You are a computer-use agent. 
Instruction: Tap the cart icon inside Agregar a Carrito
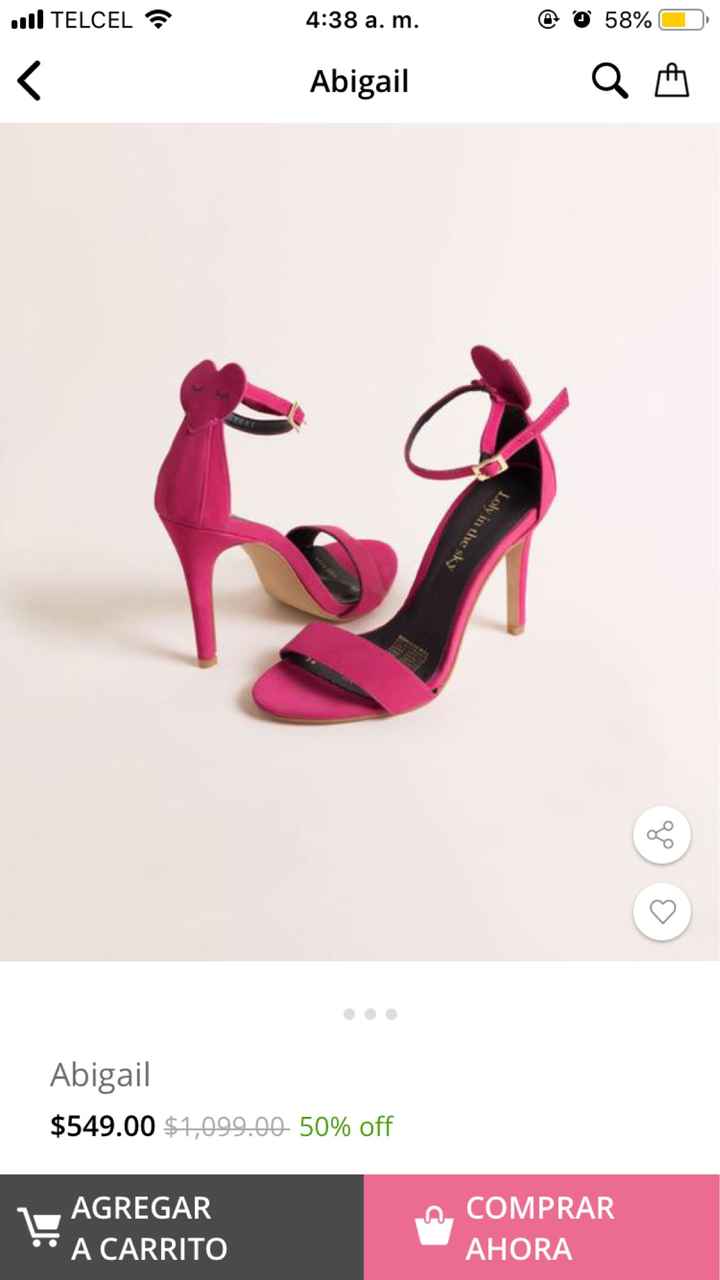(42, 1224)
